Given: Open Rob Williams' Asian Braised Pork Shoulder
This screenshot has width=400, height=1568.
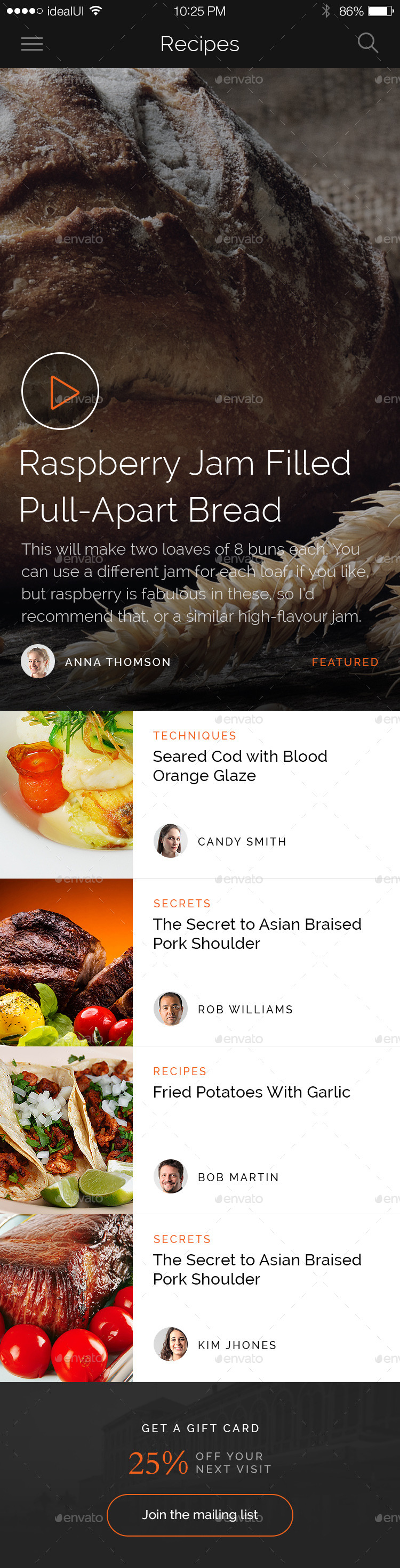Looking at the screenshot, I should click(x=257, y=933).
